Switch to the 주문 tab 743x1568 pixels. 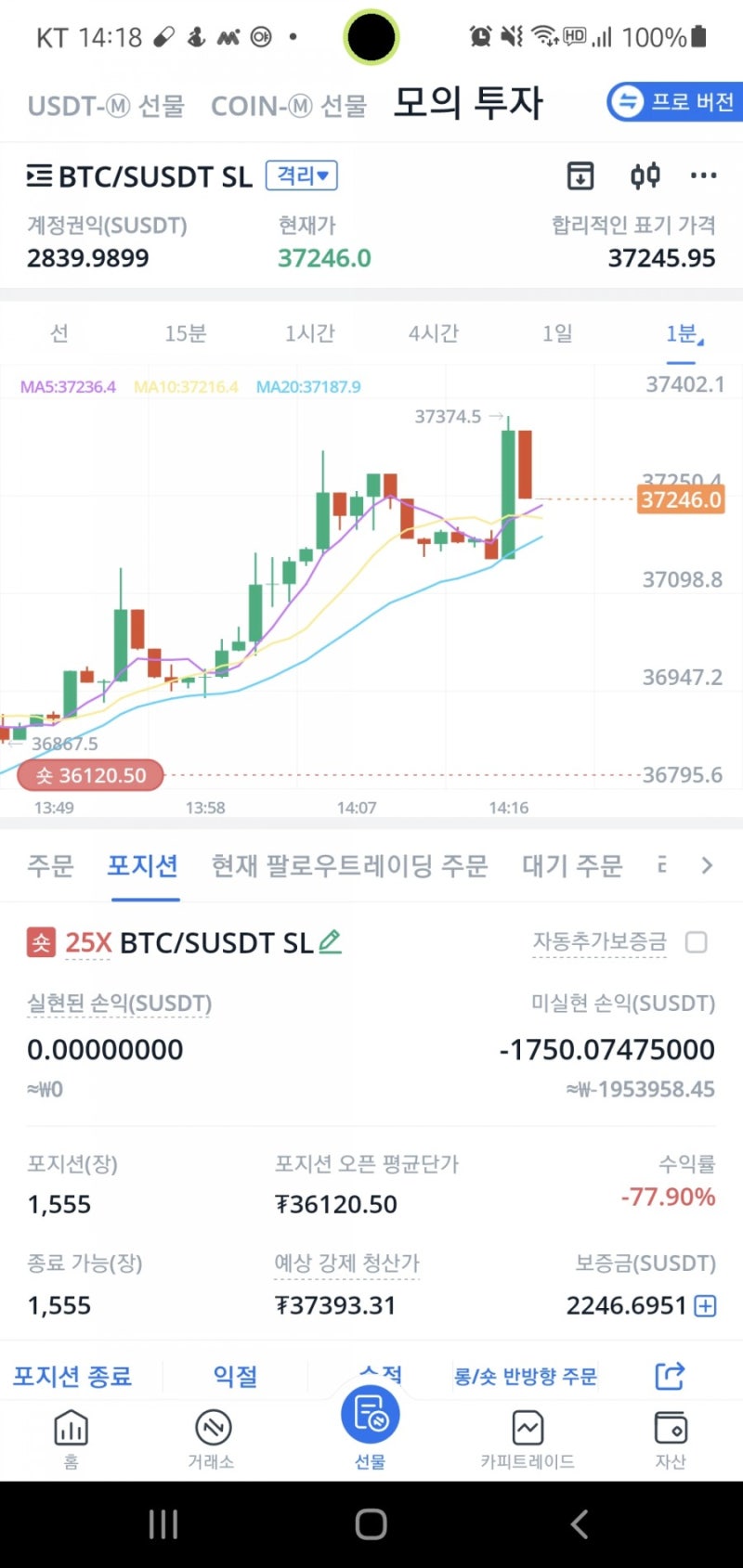pyautogui.click(x=50, y=865)
